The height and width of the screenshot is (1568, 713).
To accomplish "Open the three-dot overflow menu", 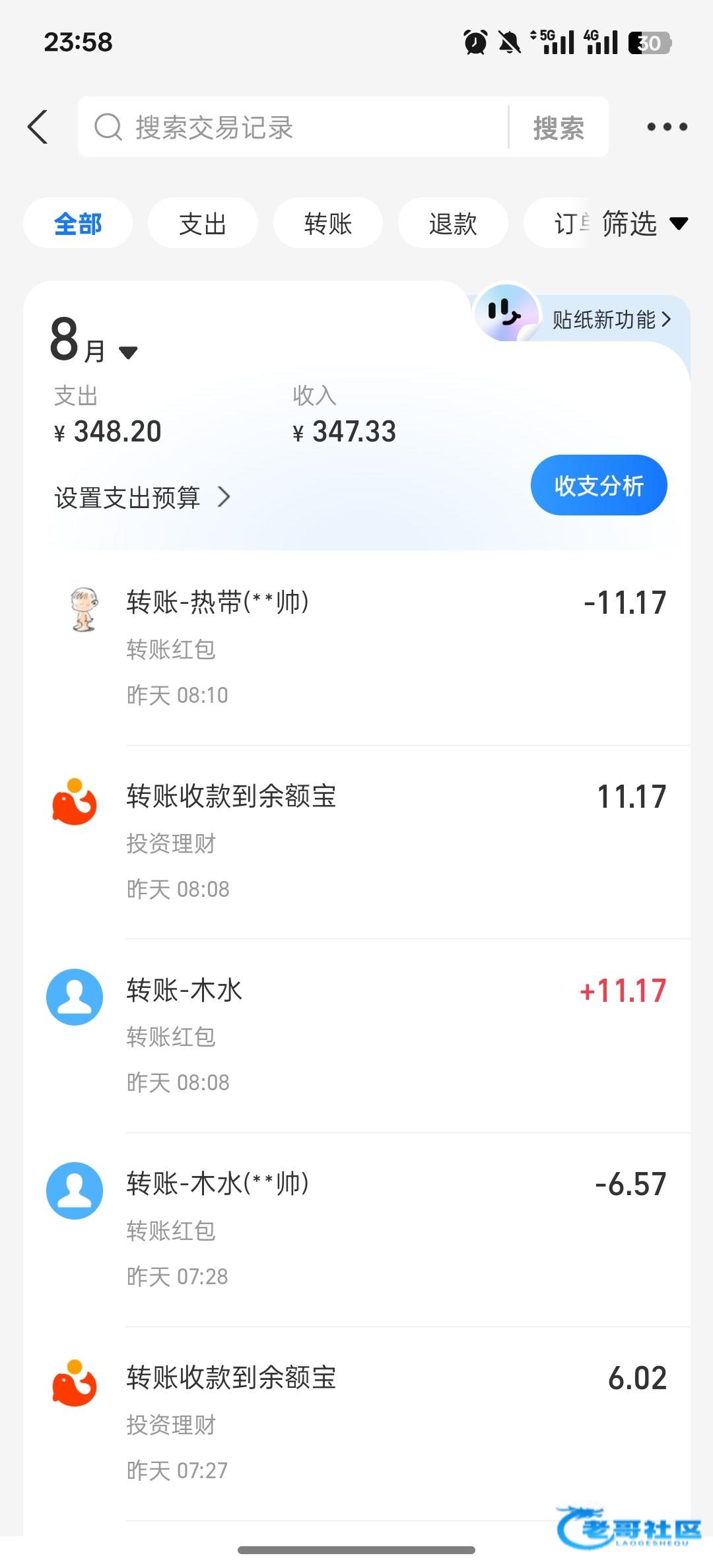I will tap(667, 127).
